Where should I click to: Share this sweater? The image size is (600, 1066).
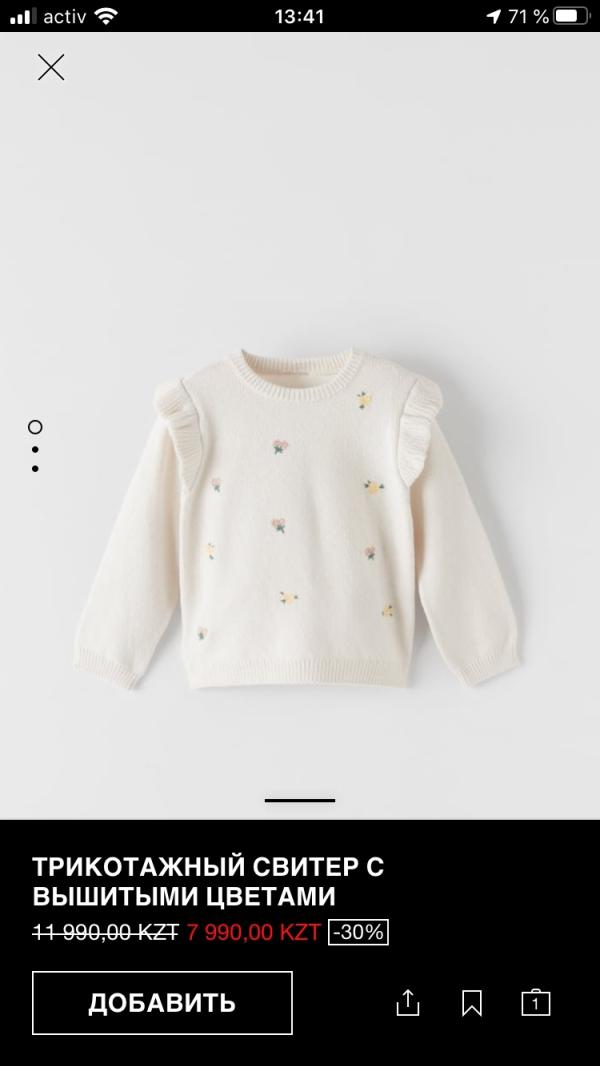[408, 1002]
